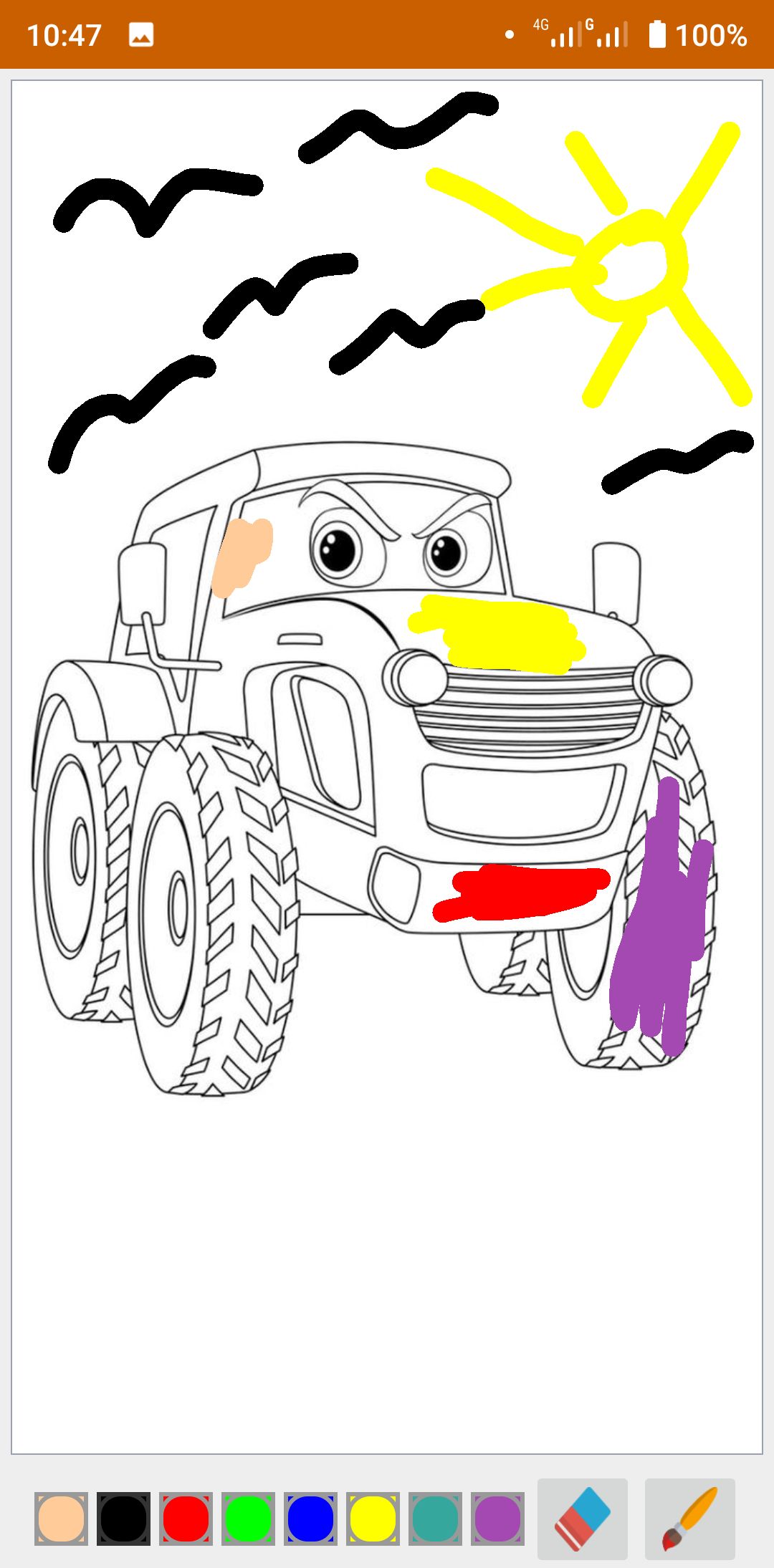Select the green color swatch

click(x=248, y=1519)
